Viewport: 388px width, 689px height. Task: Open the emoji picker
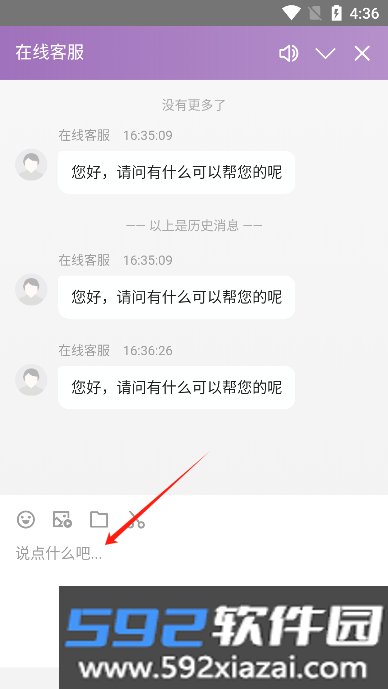pyautogui.click(x=26, y=519)
